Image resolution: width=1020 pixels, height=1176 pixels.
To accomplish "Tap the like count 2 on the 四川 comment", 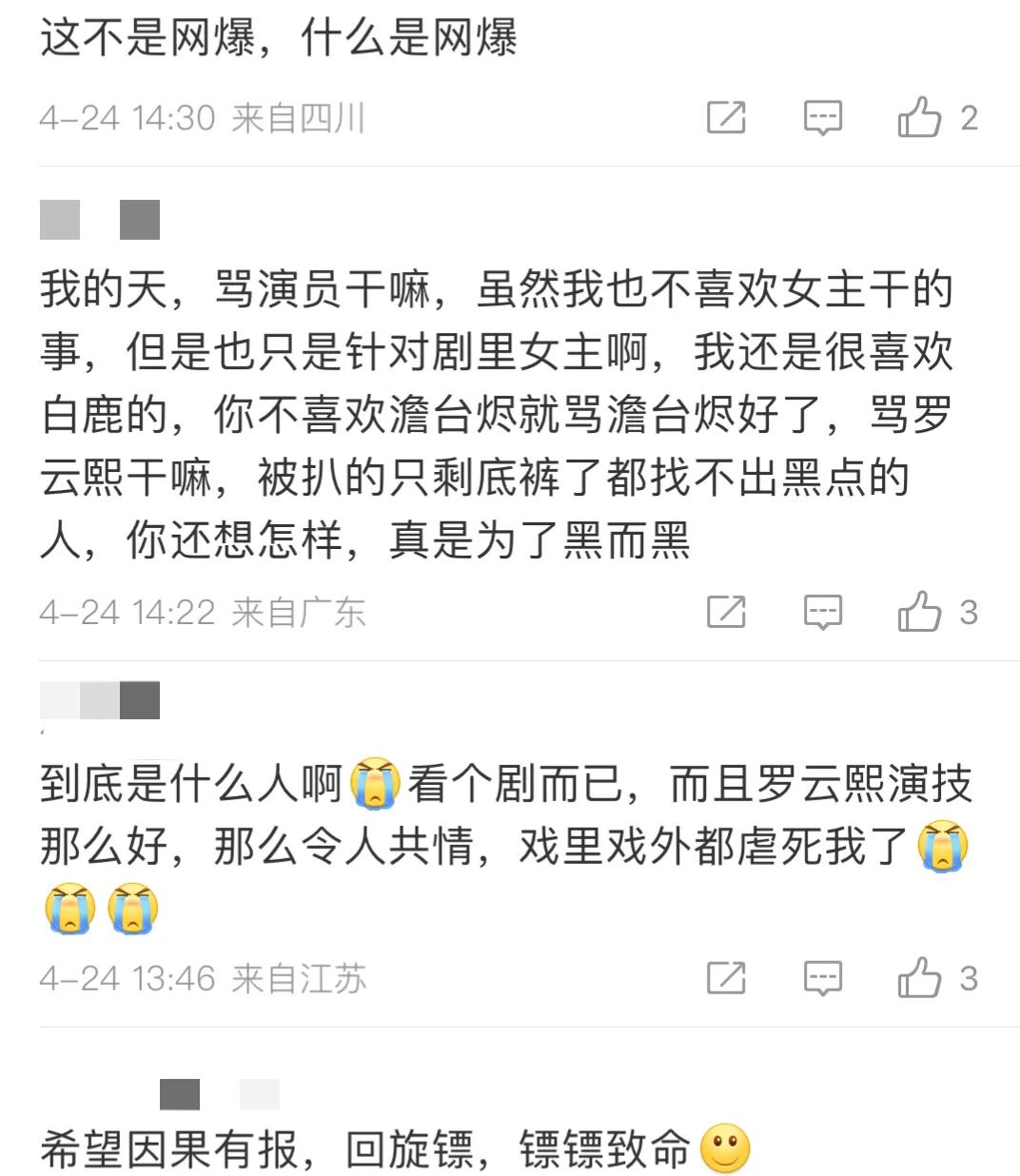I will (x=970, y=117).
